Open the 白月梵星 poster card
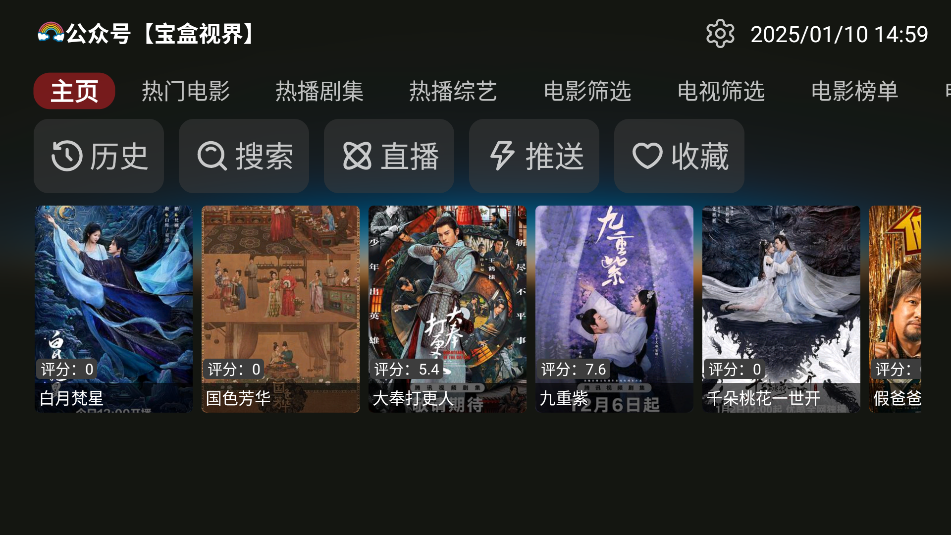The width and height of the screenshot is (951, 535). pos(114,308)
